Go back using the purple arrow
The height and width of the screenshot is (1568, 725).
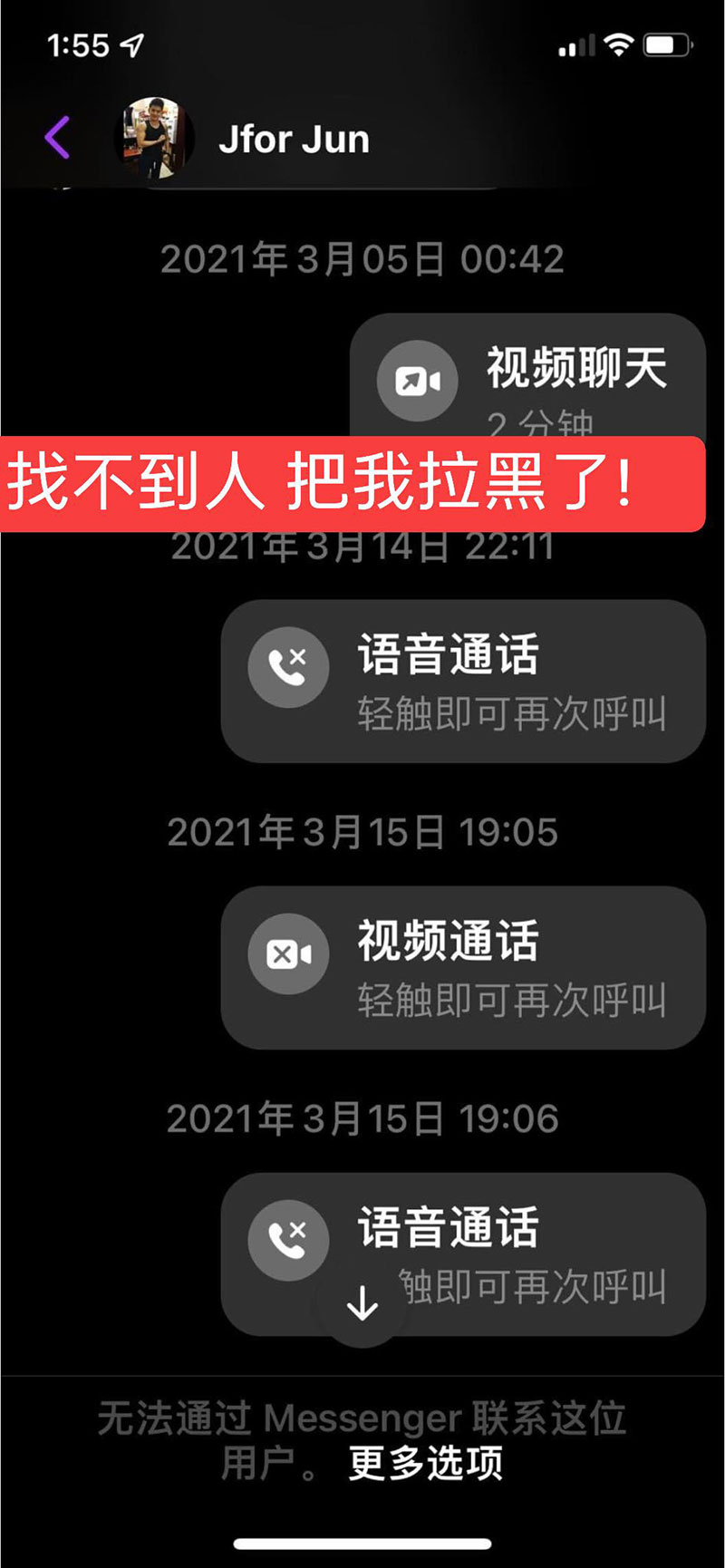click(x=57, y=139)
